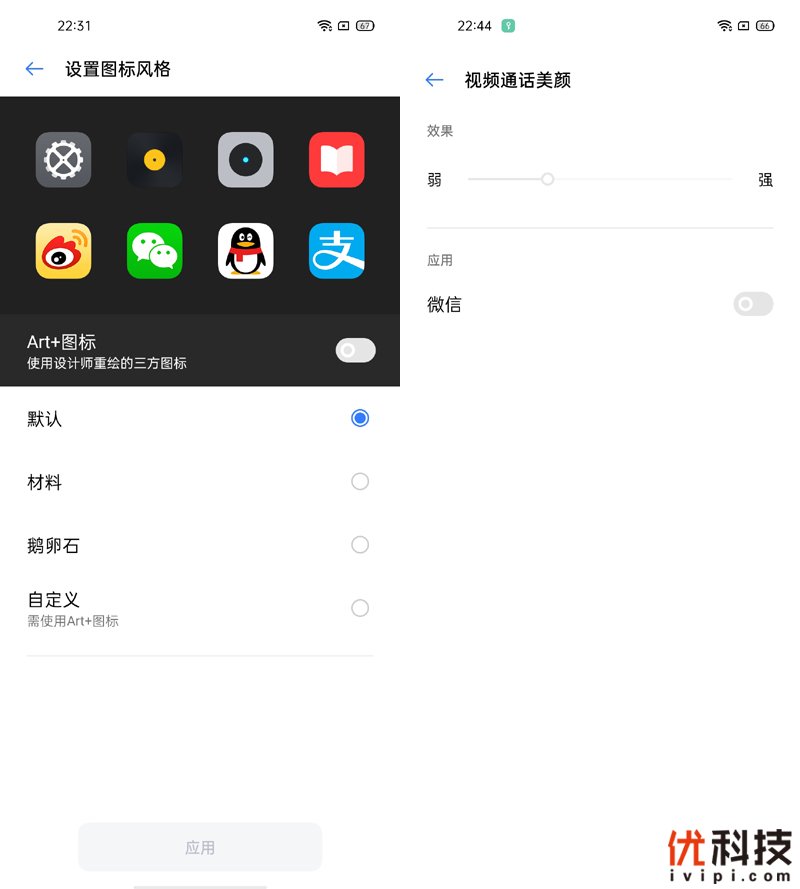This screenshot has height=889, width=800.
Task: Enable the Art+图标 switch
Action: pos(355,350)
